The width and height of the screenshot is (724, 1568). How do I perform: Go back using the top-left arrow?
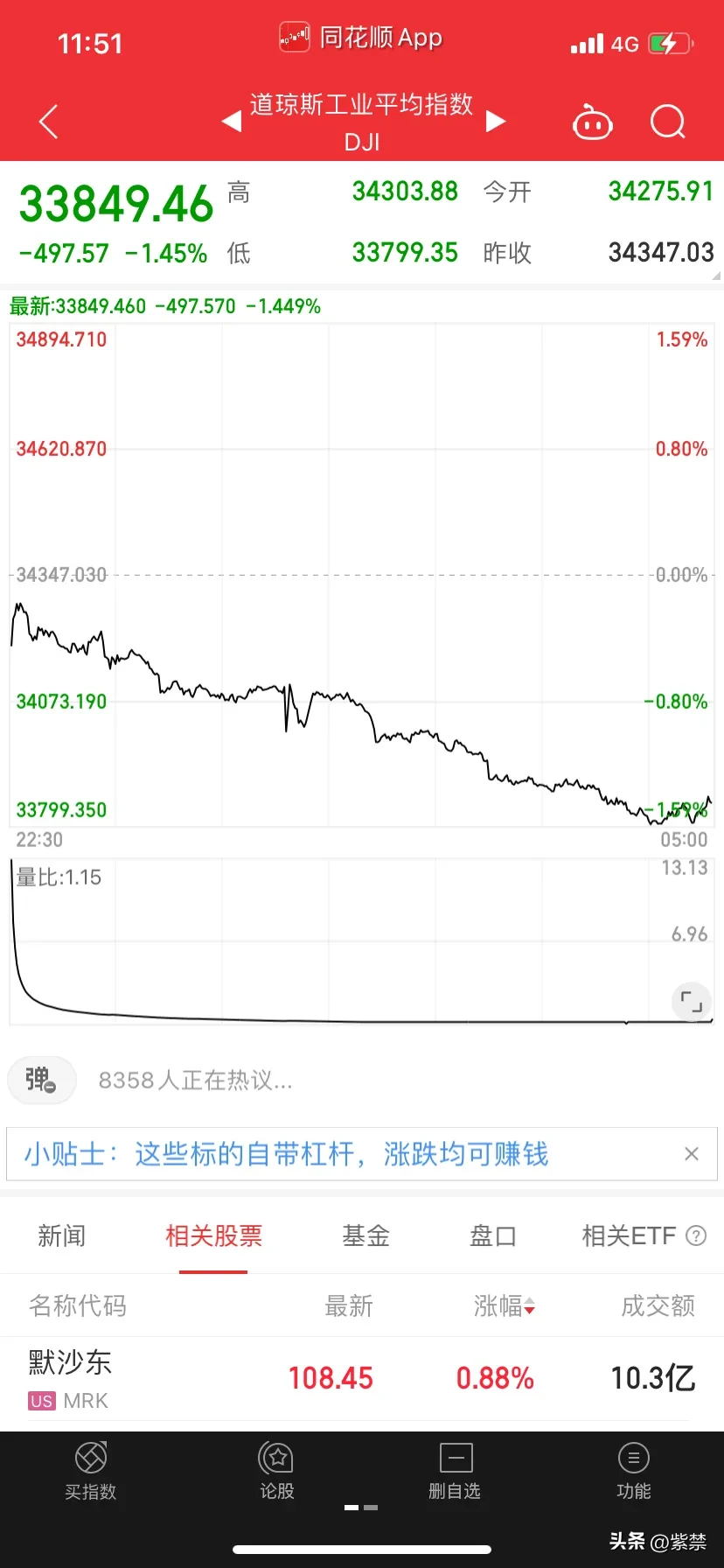pyautogui.click(x=49, y=122)
